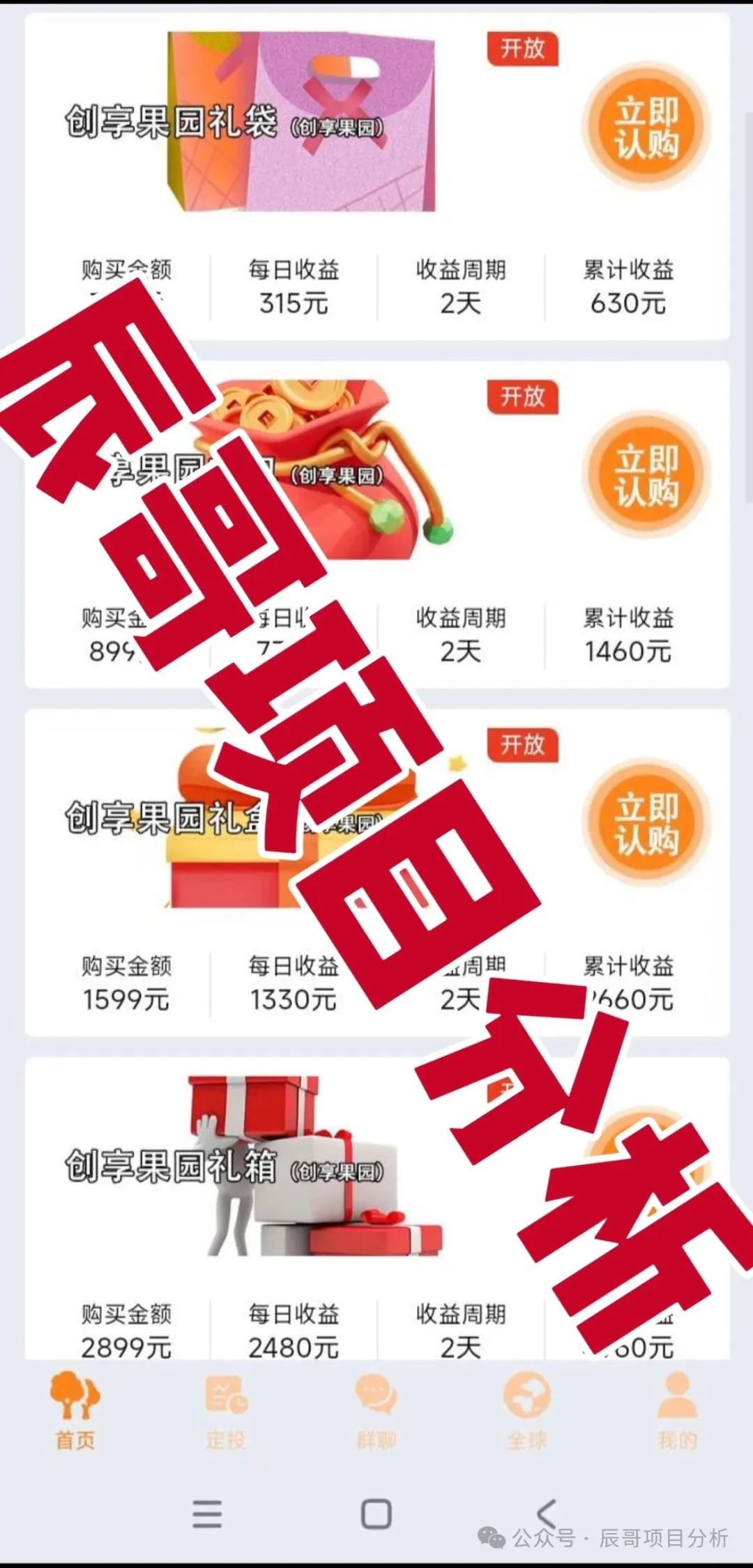Screen dimensions: 753x1568
Task: Open the 我的 profile tab
Action: [676, 1409]
